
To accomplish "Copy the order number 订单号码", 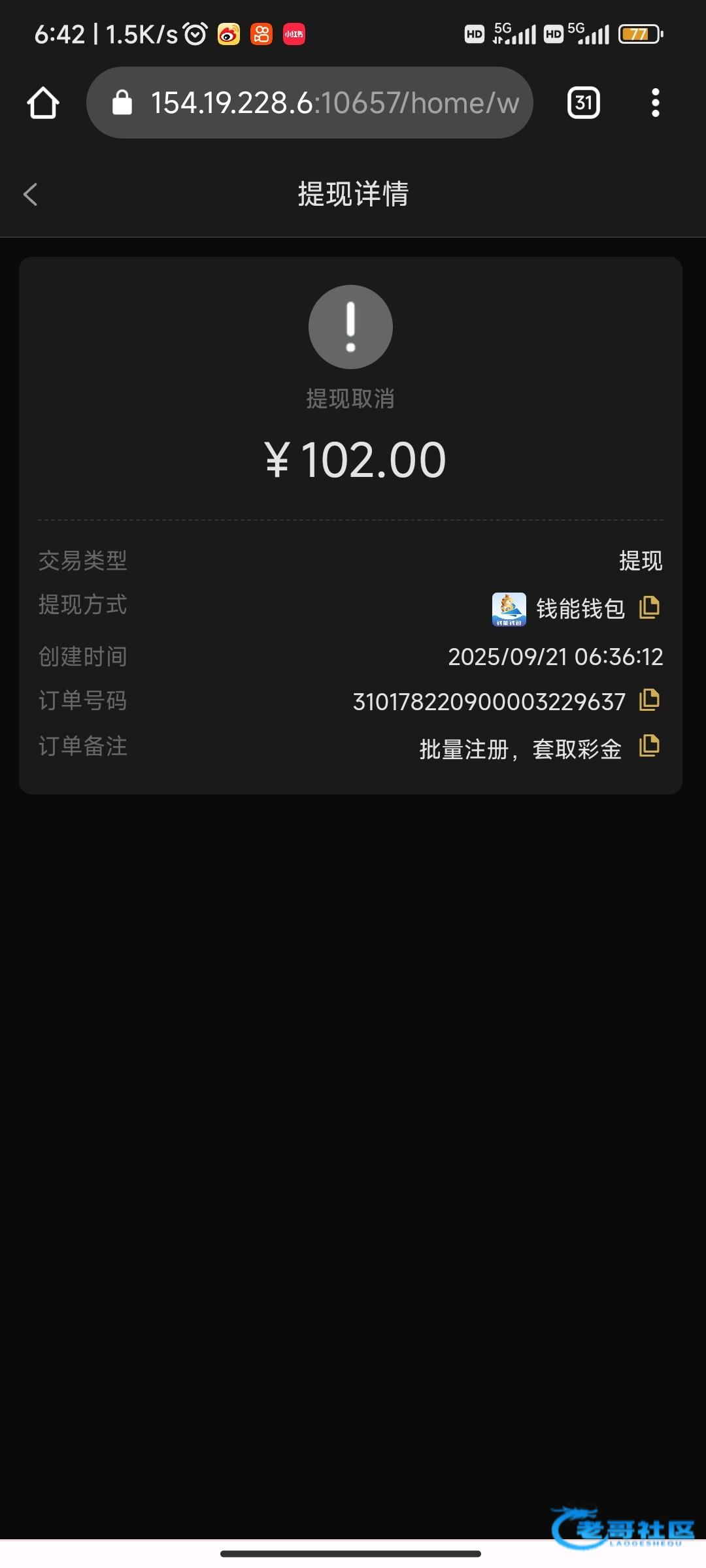I will 649,700.
